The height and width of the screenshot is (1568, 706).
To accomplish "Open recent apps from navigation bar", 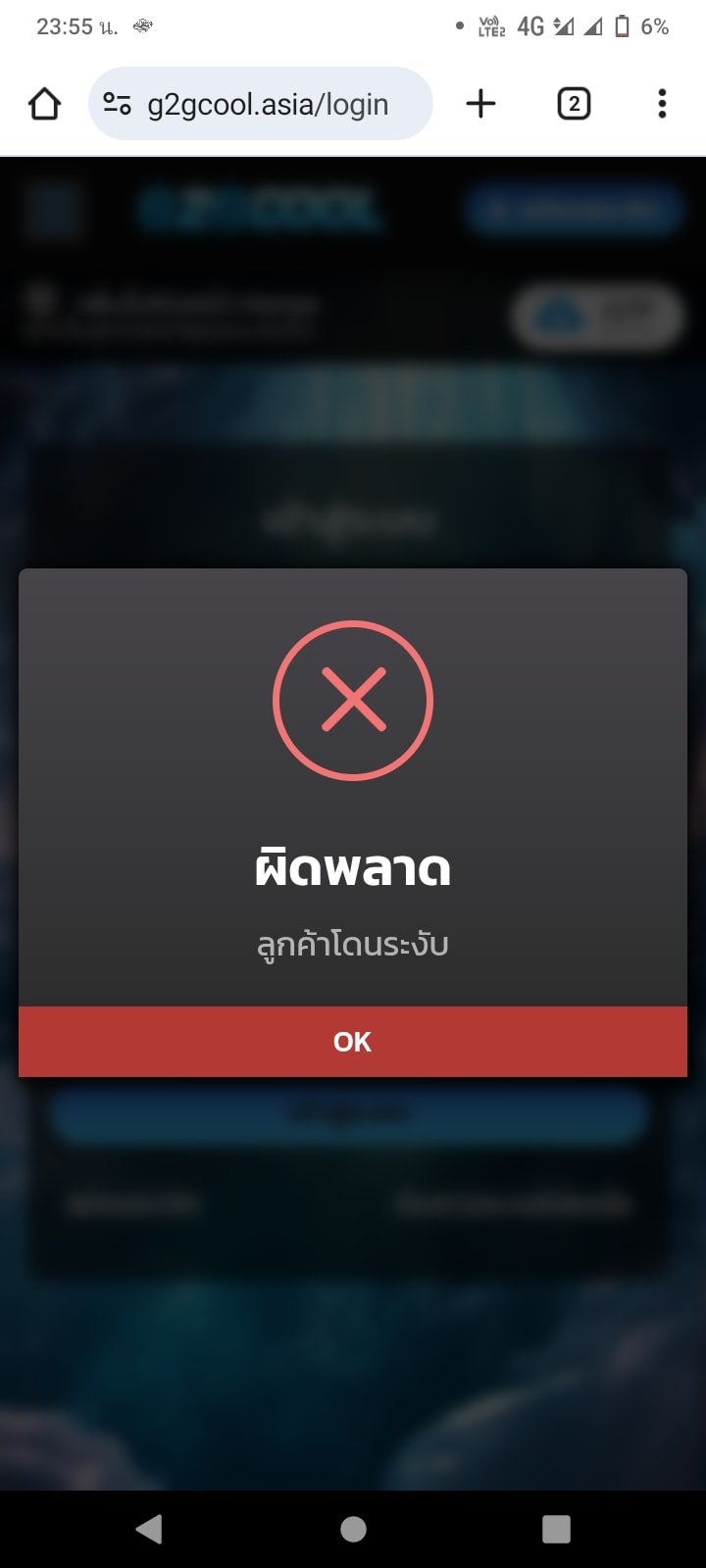I will 556,1529.
